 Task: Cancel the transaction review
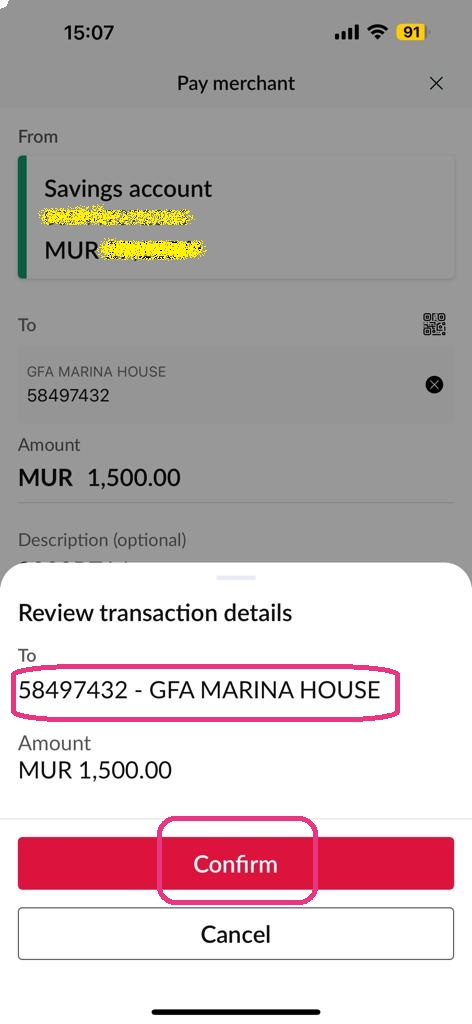click(x=236, y=933)
